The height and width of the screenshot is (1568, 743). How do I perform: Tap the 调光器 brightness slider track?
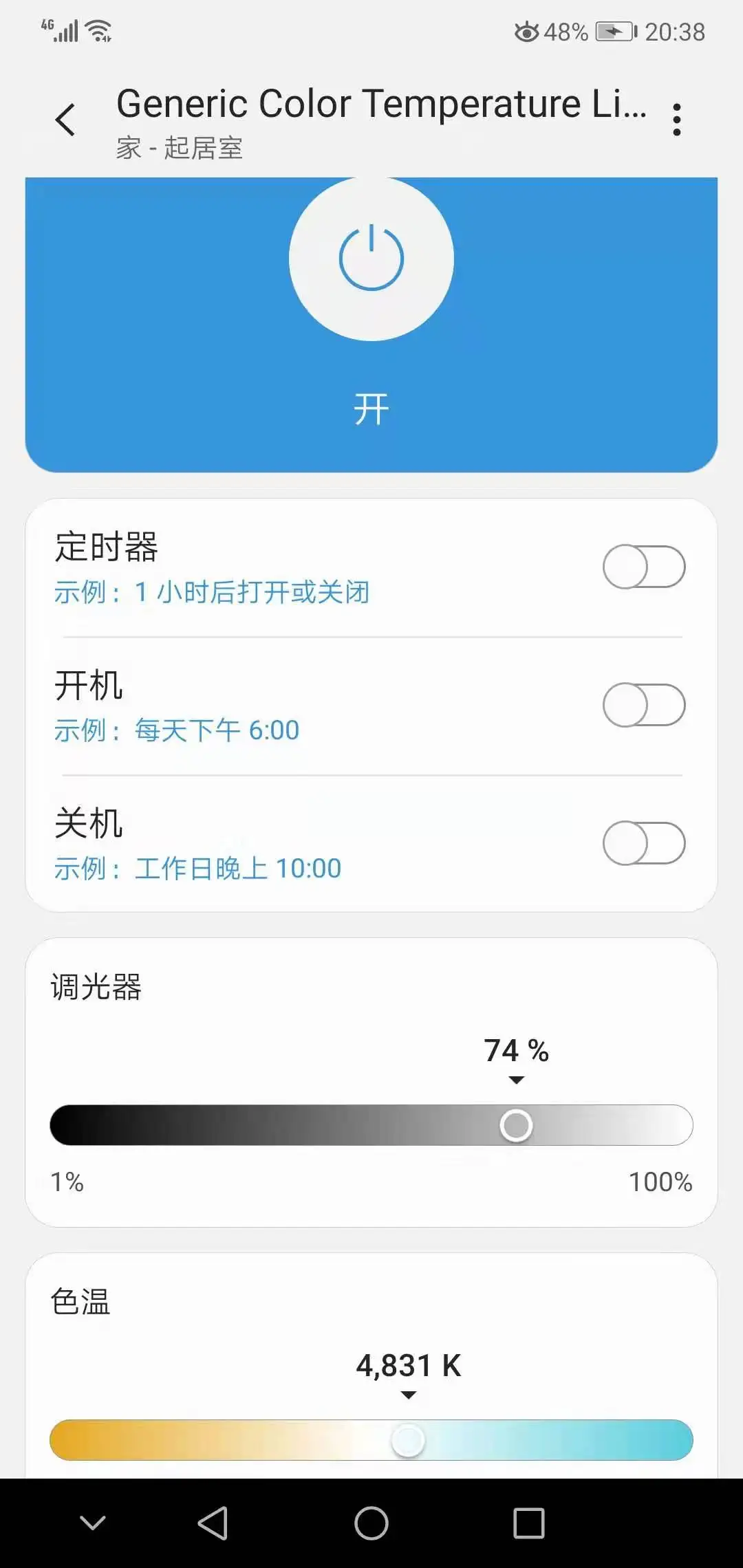click(371, 1125)
